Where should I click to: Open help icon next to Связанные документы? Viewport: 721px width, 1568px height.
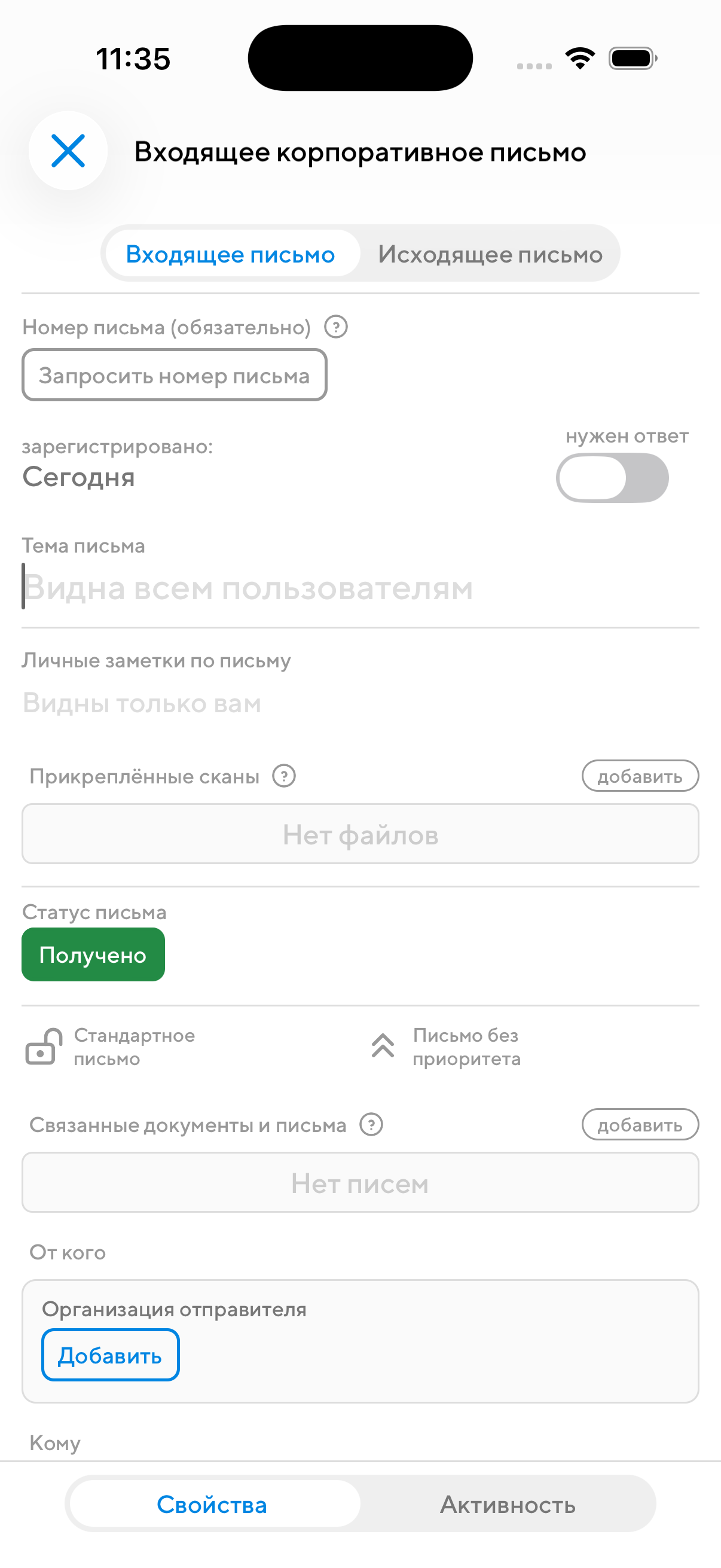point(371,1124)
